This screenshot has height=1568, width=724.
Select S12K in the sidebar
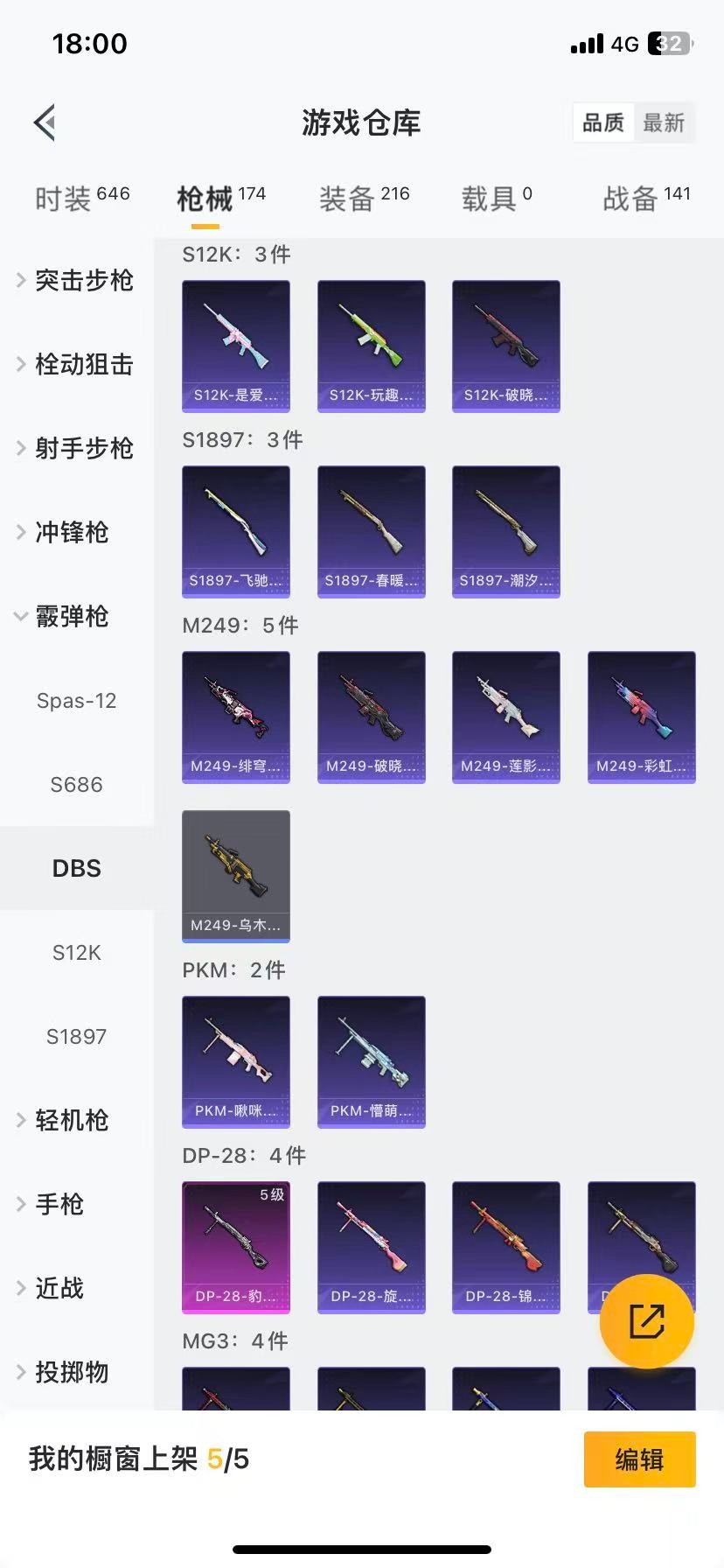(x=77, y=952)
